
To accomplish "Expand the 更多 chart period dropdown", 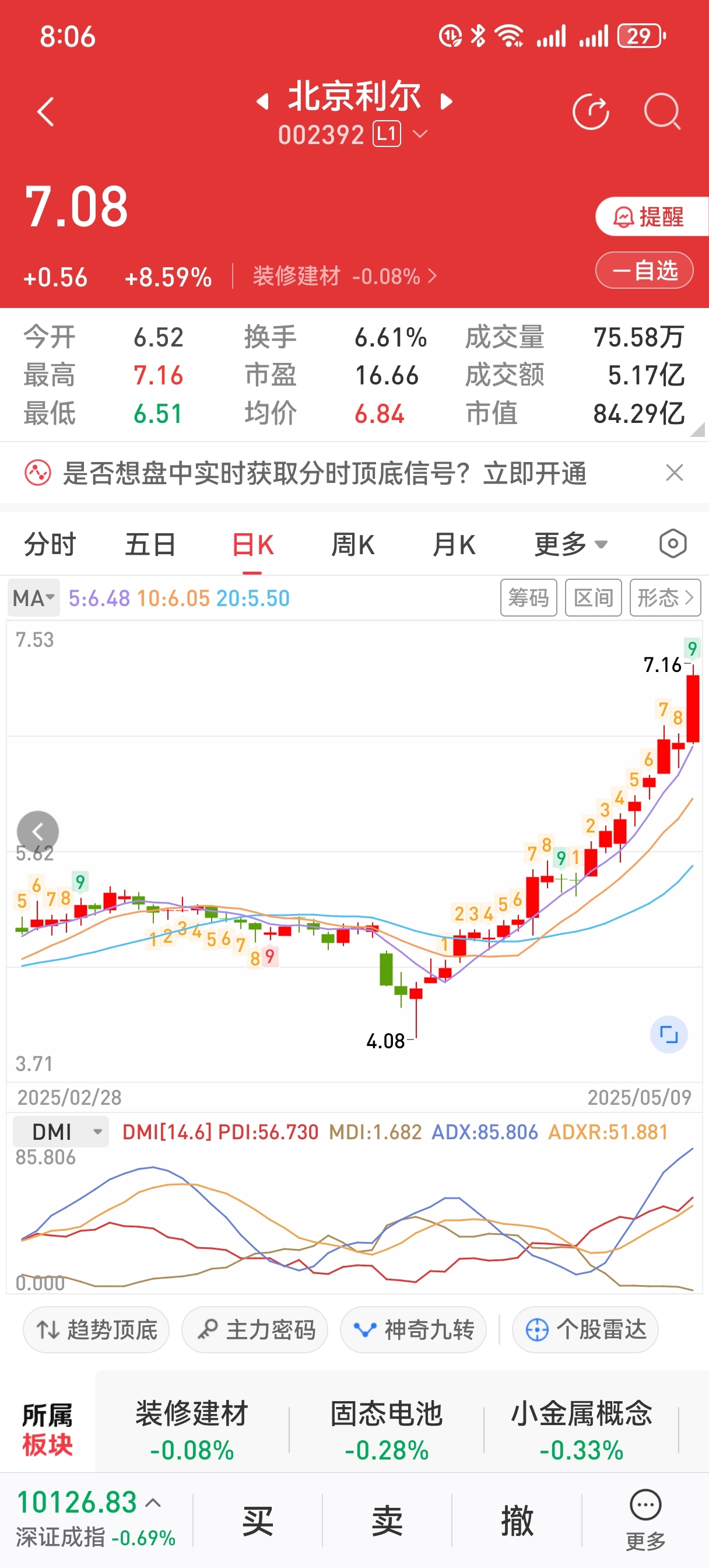I will (x=571, y=544).
